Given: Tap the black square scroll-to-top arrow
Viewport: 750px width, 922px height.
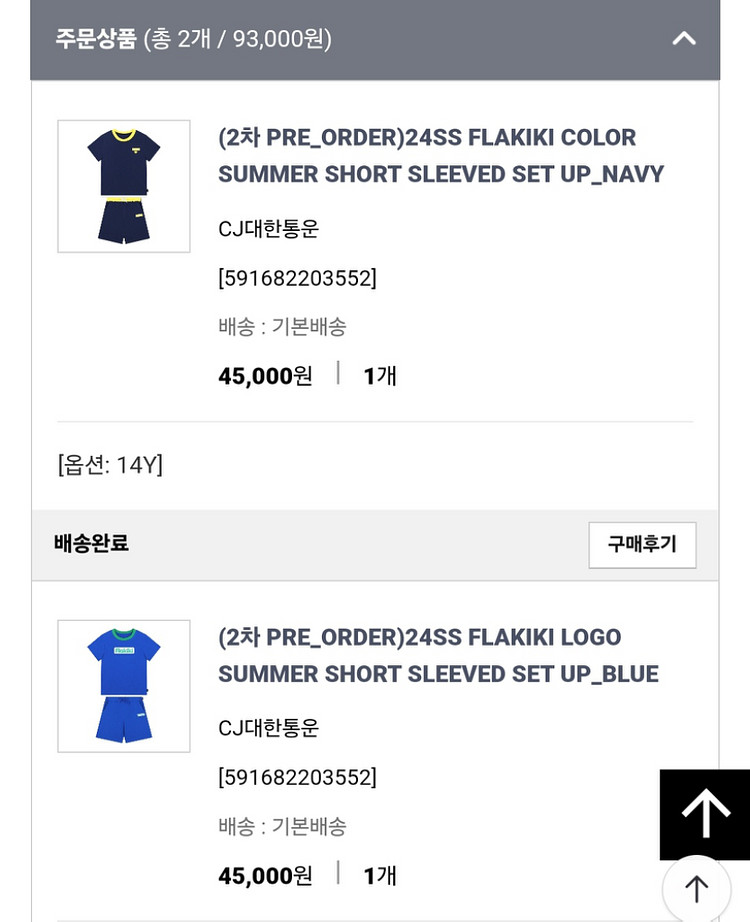Looking at the screenshot, I should click(x=705, y=813).
